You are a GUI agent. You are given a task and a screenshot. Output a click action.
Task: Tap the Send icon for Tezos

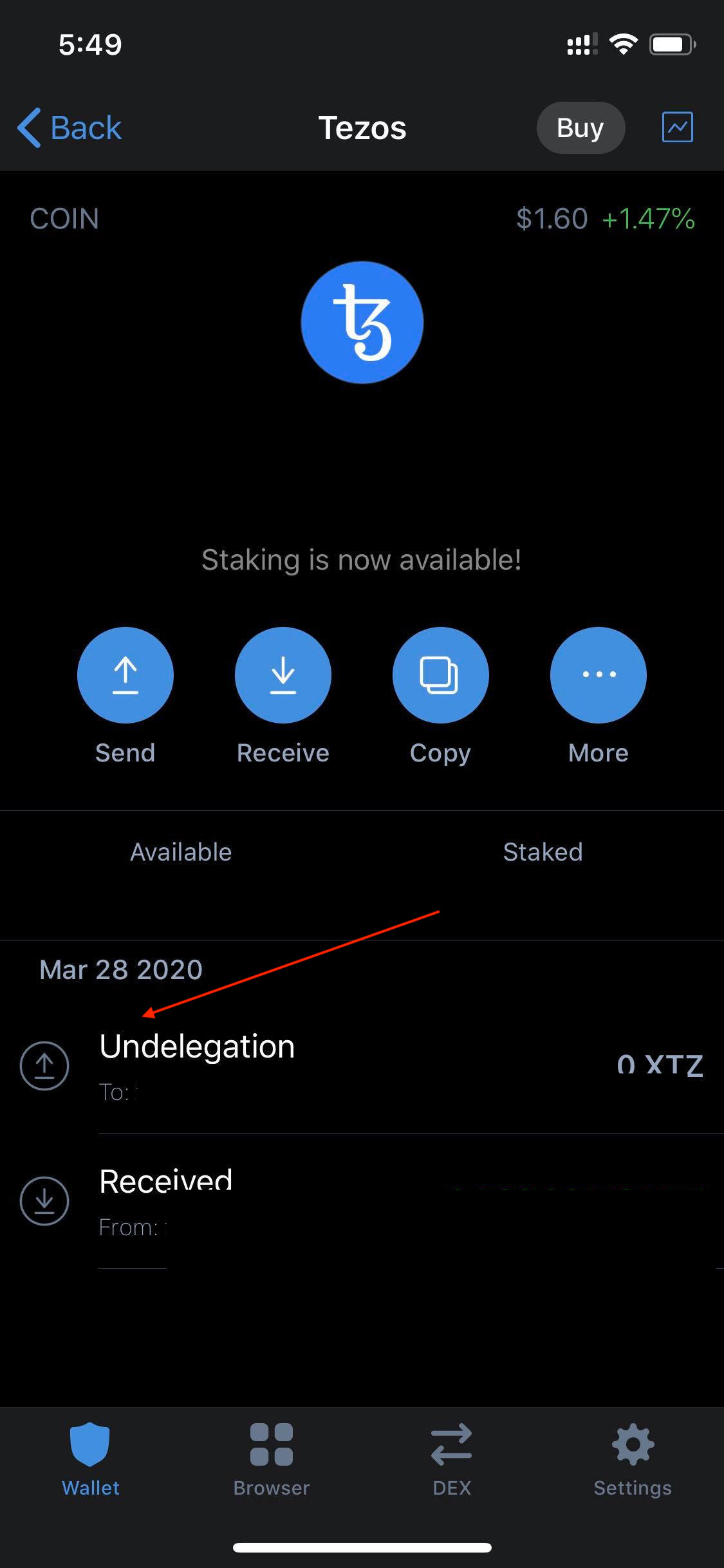pyautogui.click(x=125, y=675)
